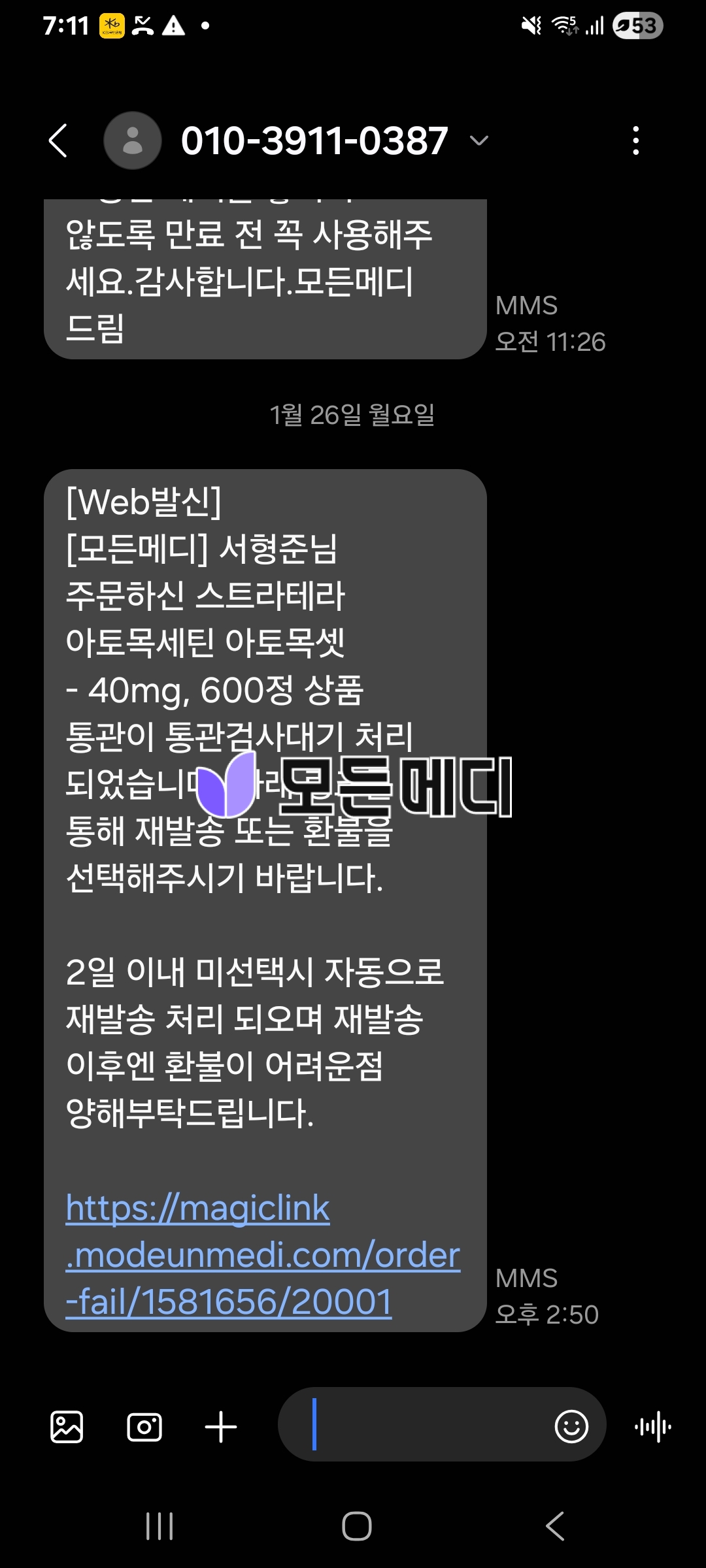Open the recent apps view
706x1568 pixels.
point(160,1527)
